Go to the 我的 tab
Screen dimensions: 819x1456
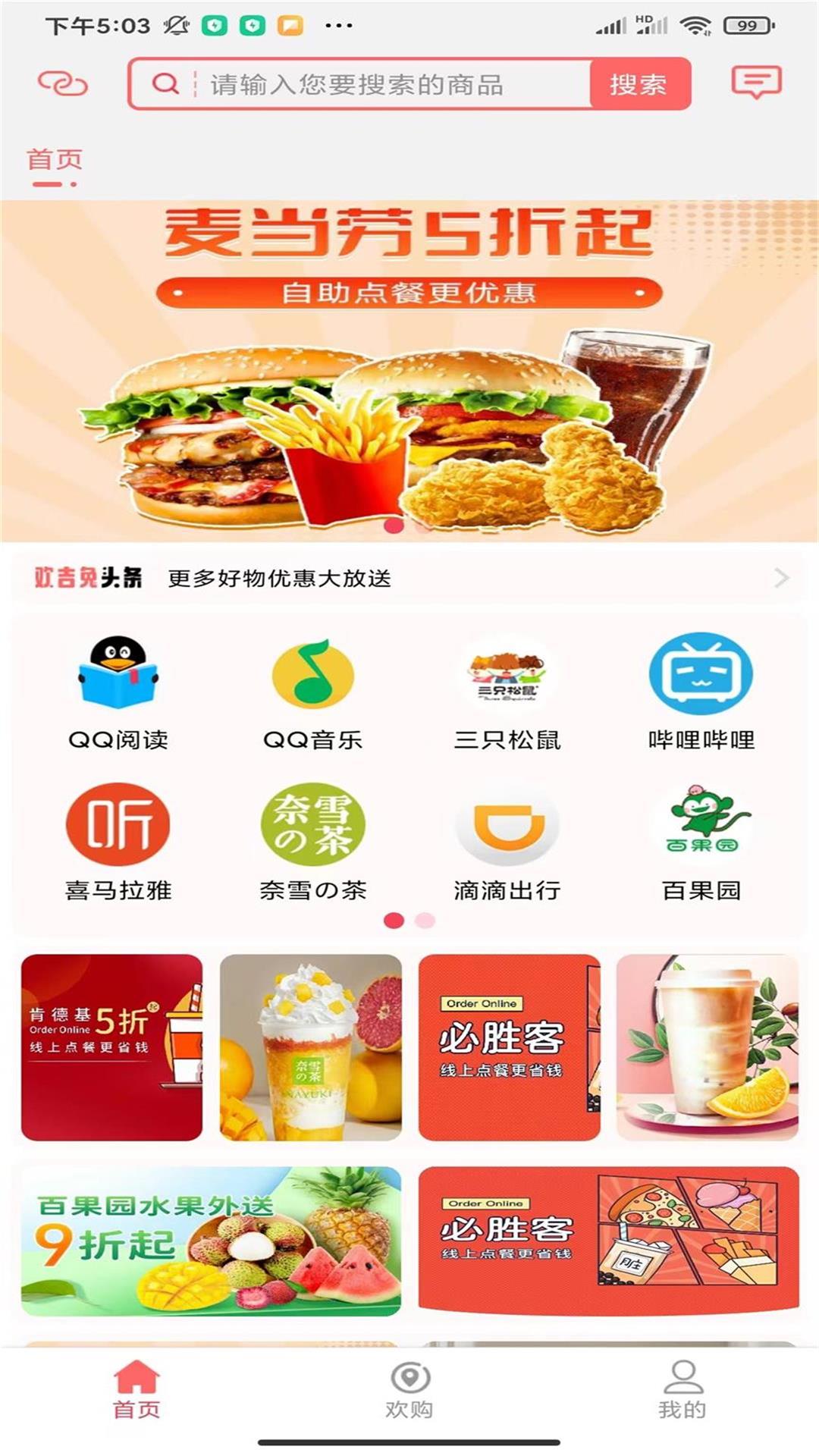point(682,1391)
